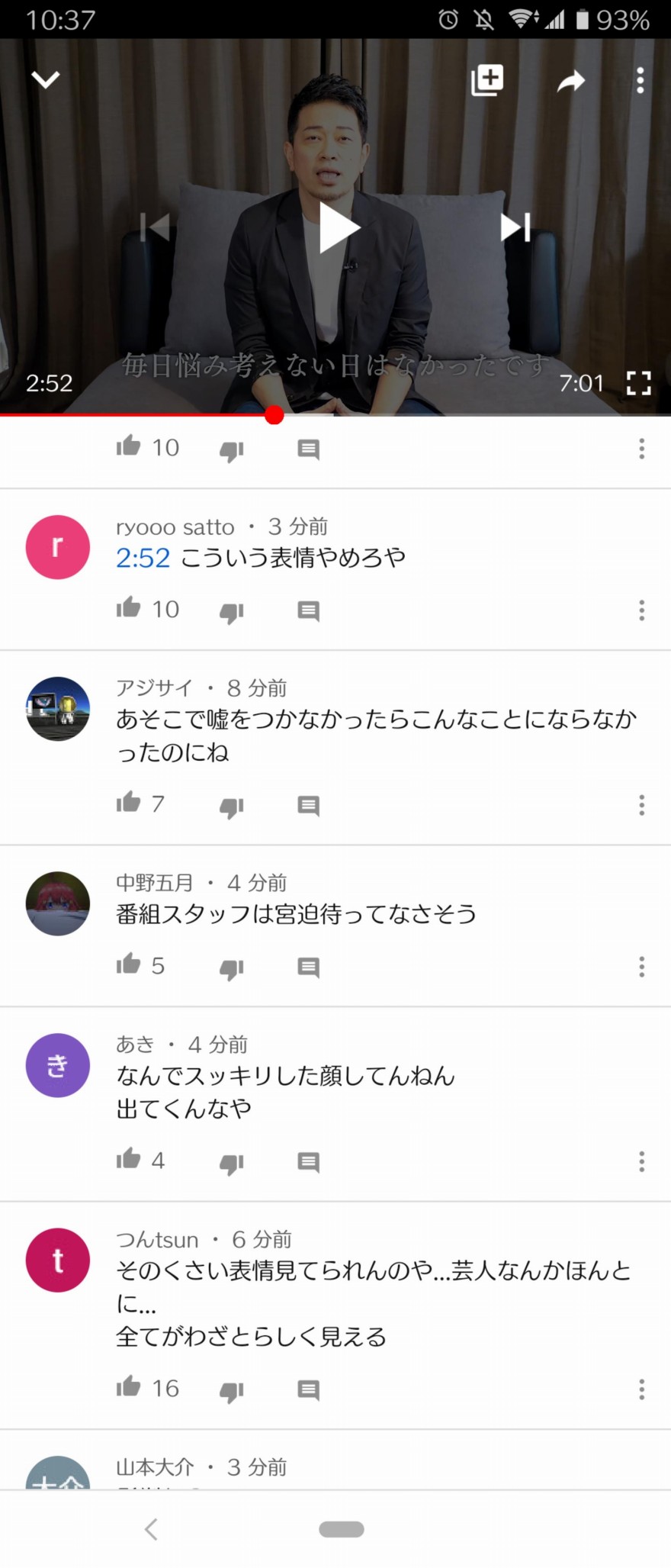The image size is (671, 1568).
Task: Enter fullscreen mode
Action: point(638,383)
